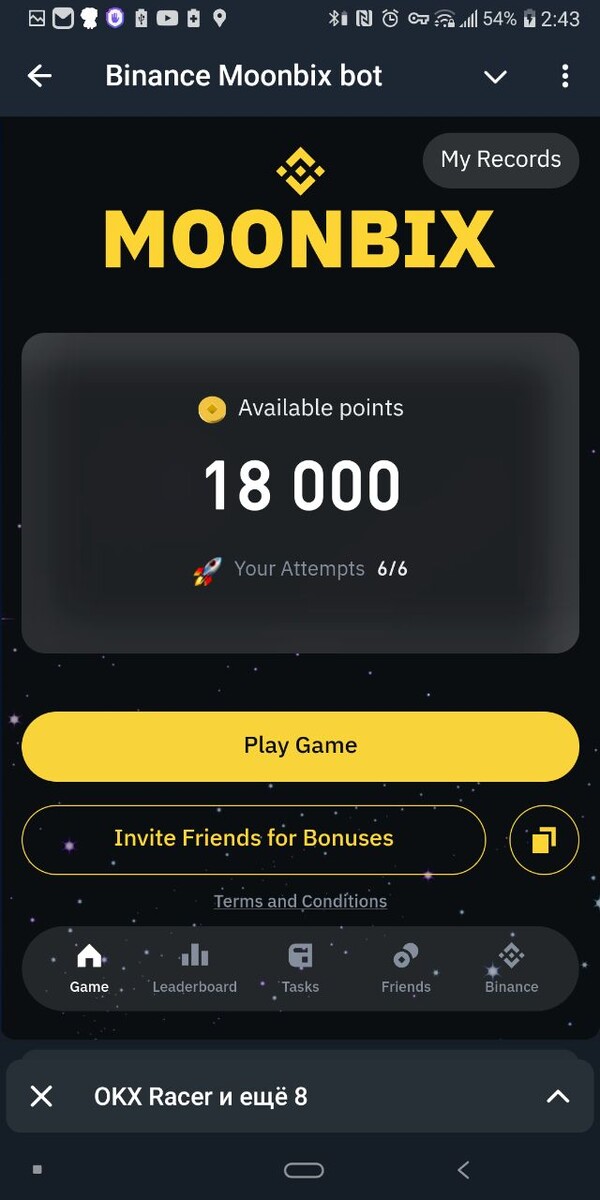The image size is (600, 1200).
Task: Tap the system back button
Action: point(463,1170)
